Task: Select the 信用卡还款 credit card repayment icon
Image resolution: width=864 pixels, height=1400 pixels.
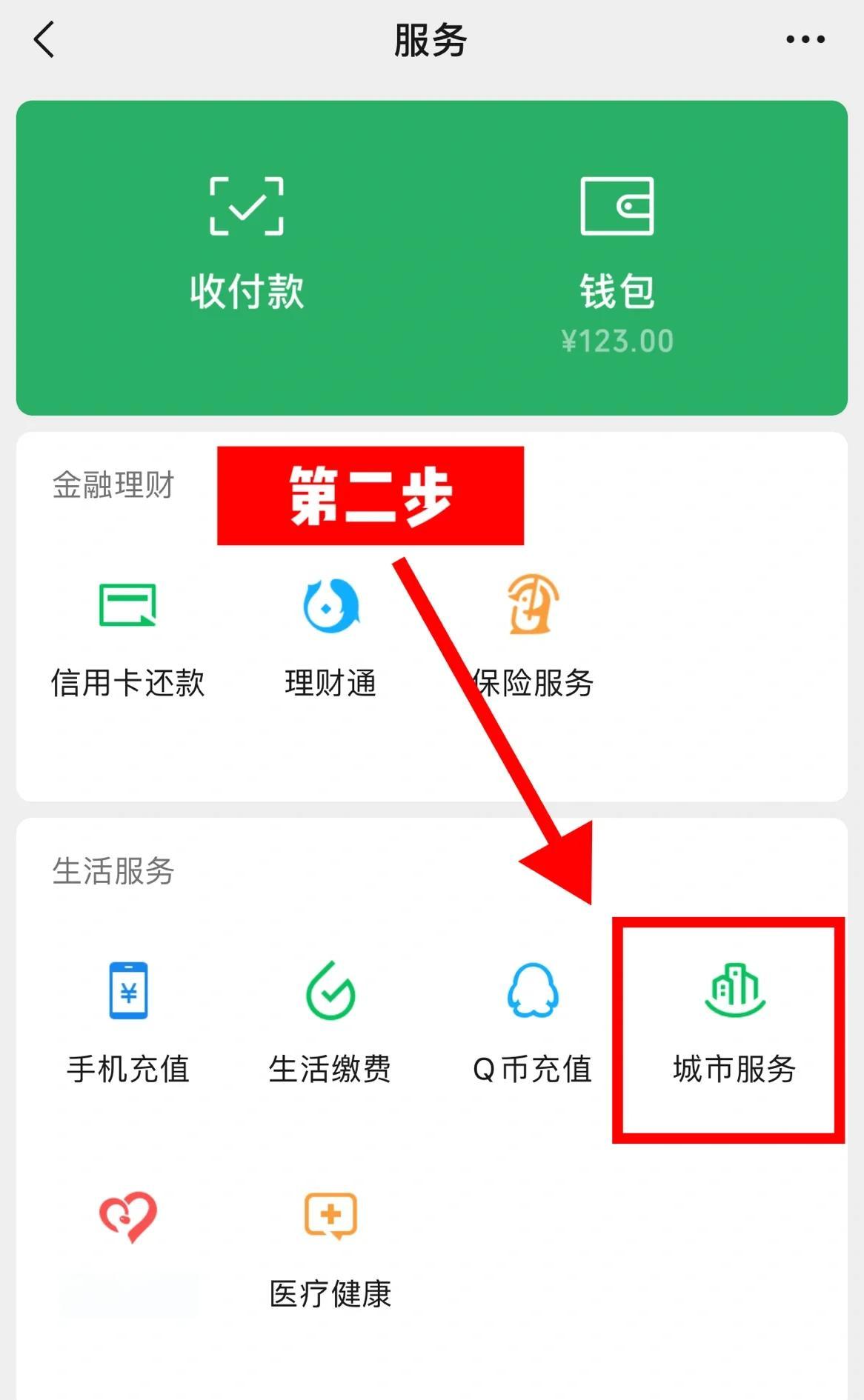Action: 127,637
